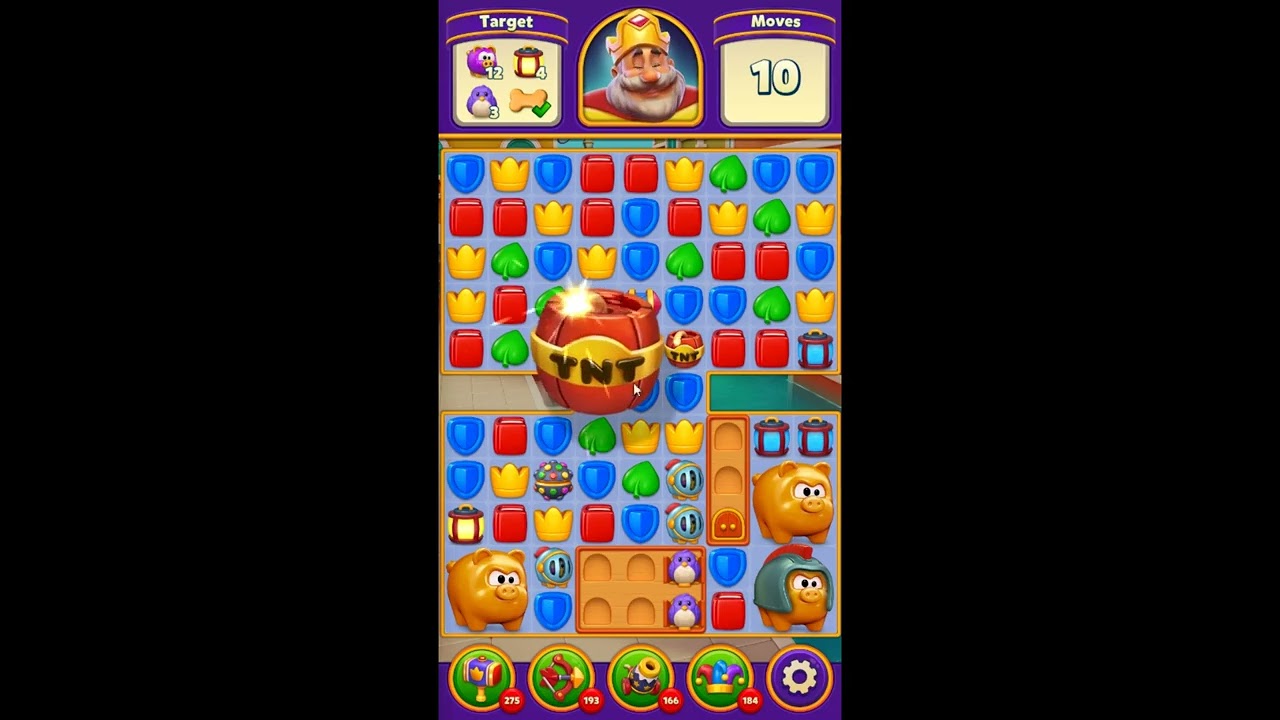Viewport: 1280px width, 720px height.
Task: Open the settings gear
Action: coord(799,678)
